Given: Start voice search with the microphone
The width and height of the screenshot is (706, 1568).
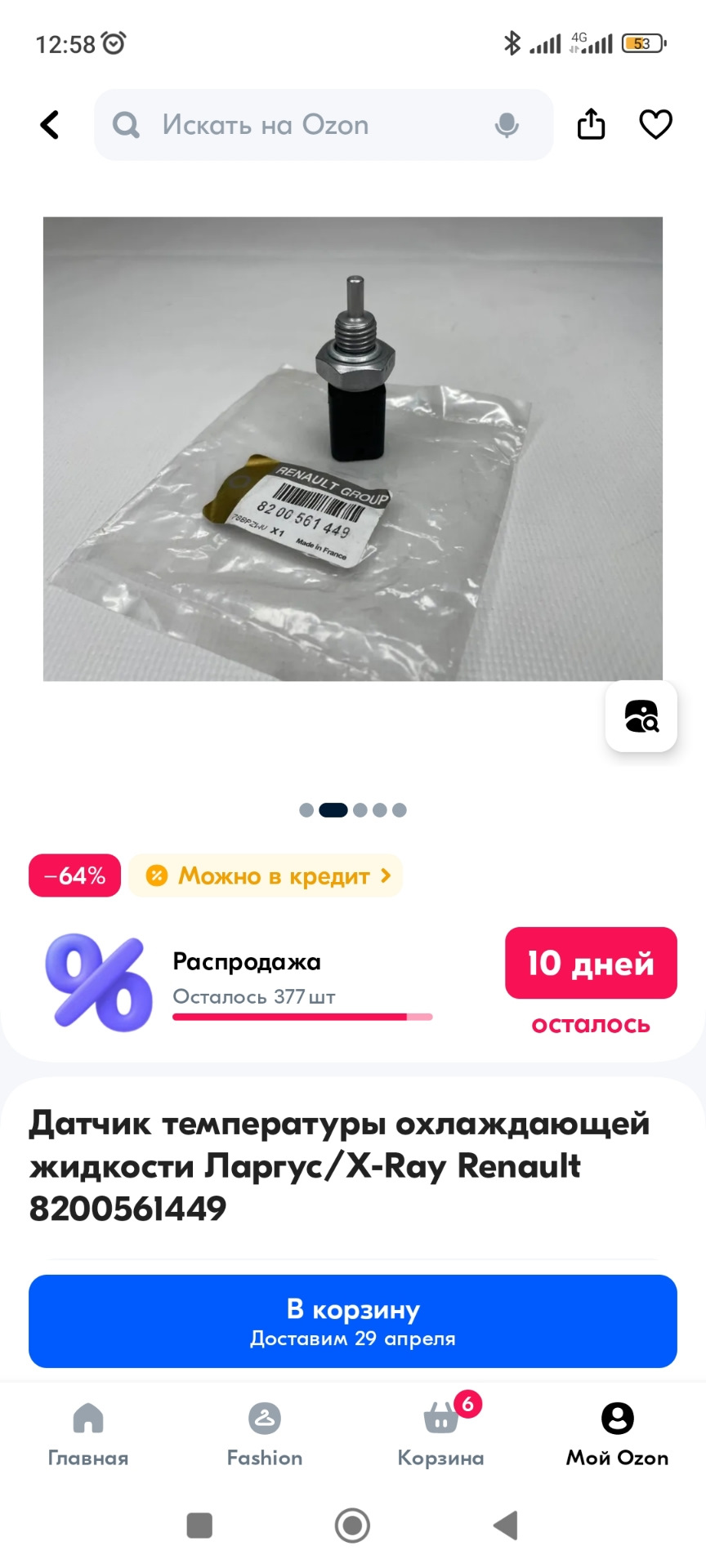Looking at the screenshot, I should pos(507,125).
